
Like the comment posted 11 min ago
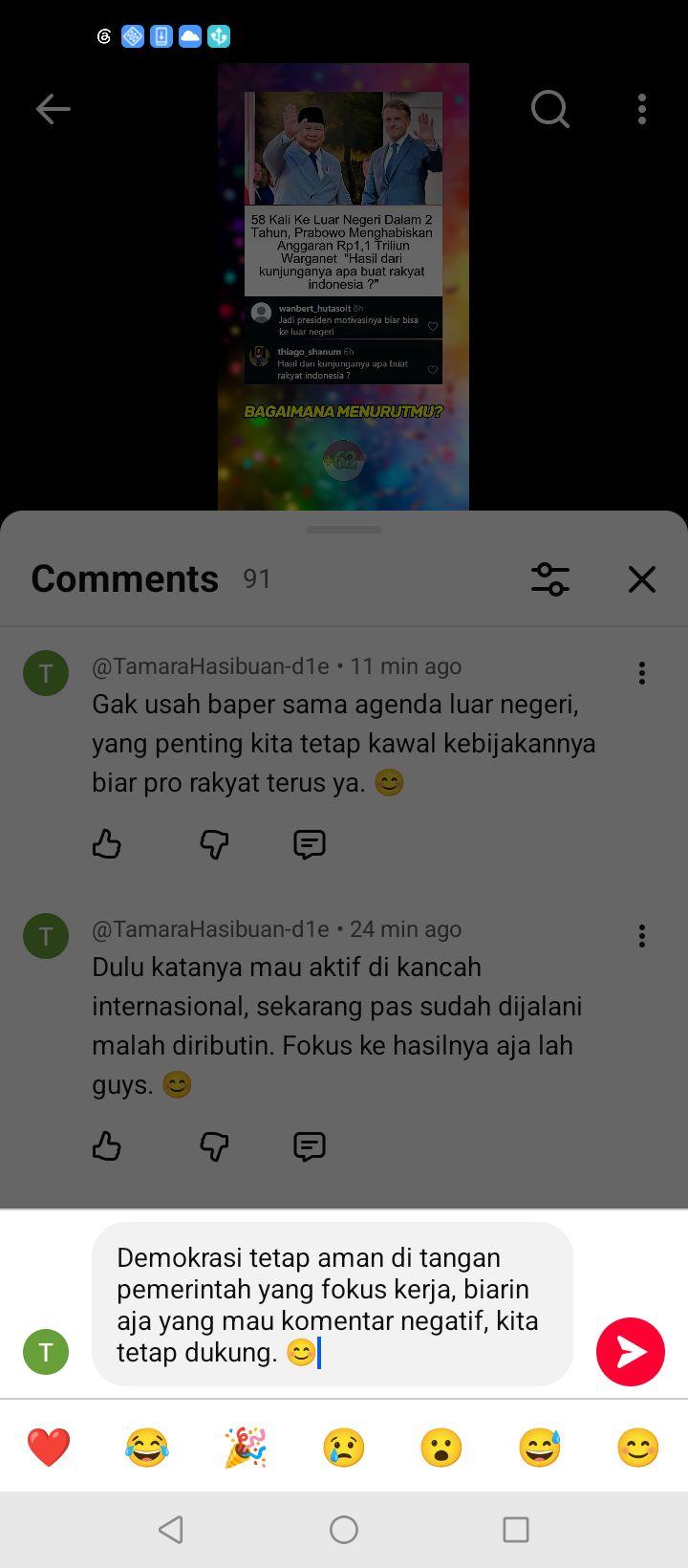pyautogui.click(x=107, y=844)
